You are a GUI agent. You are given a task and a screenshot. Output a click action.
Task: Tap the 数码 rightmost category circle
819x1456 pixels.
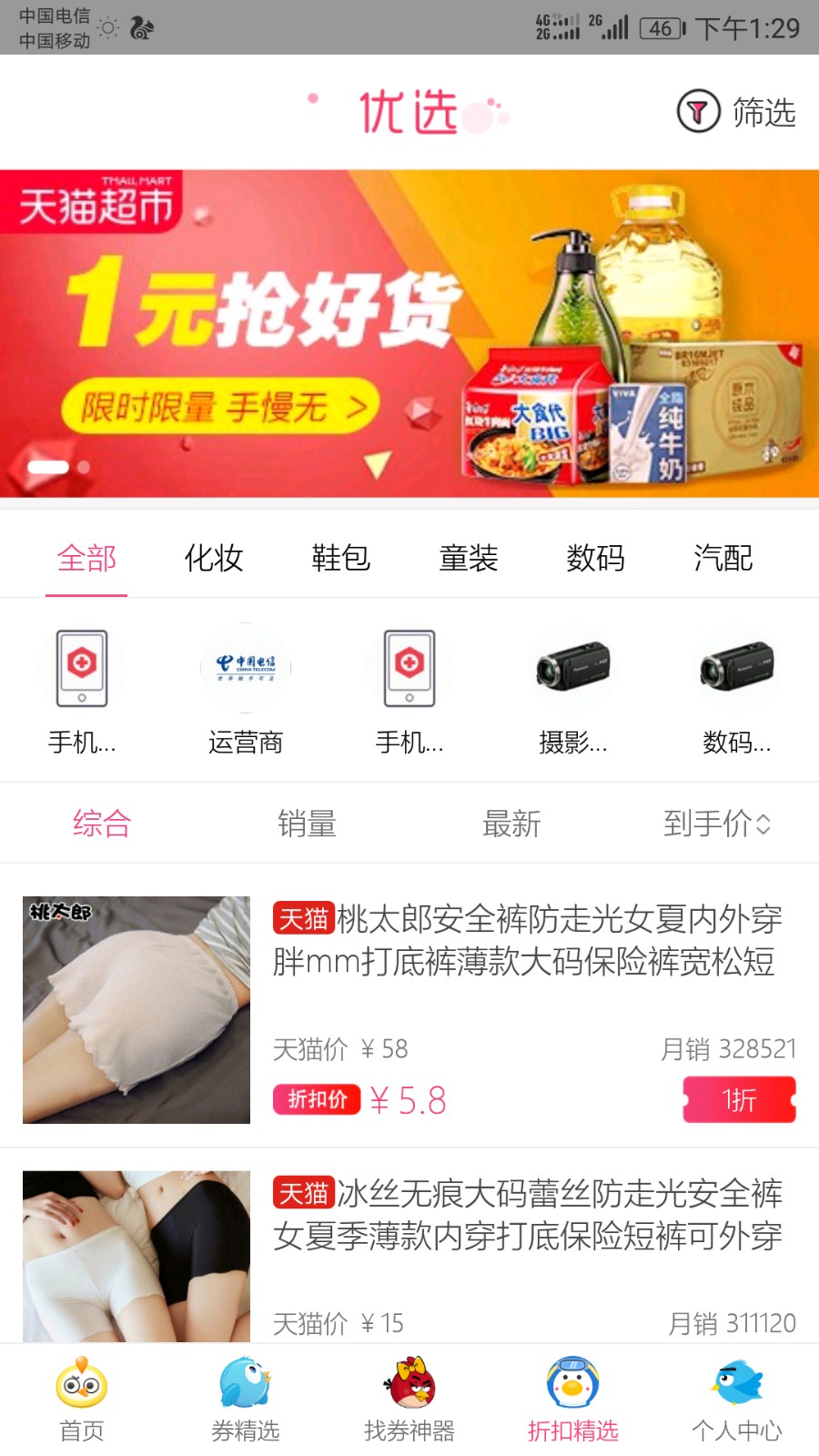tap(737, 667)
